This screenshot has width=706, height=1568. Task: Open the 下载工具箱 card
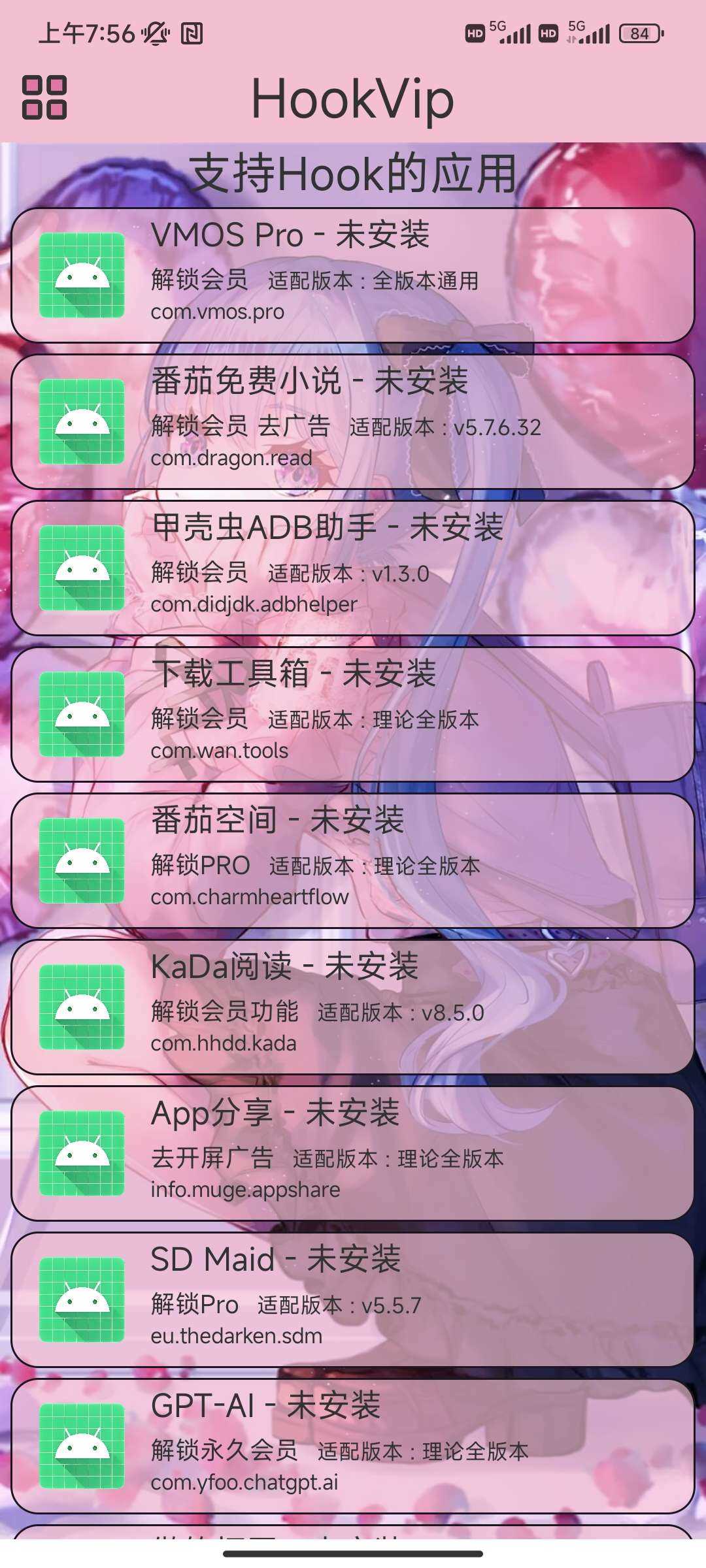coord(353,714)
